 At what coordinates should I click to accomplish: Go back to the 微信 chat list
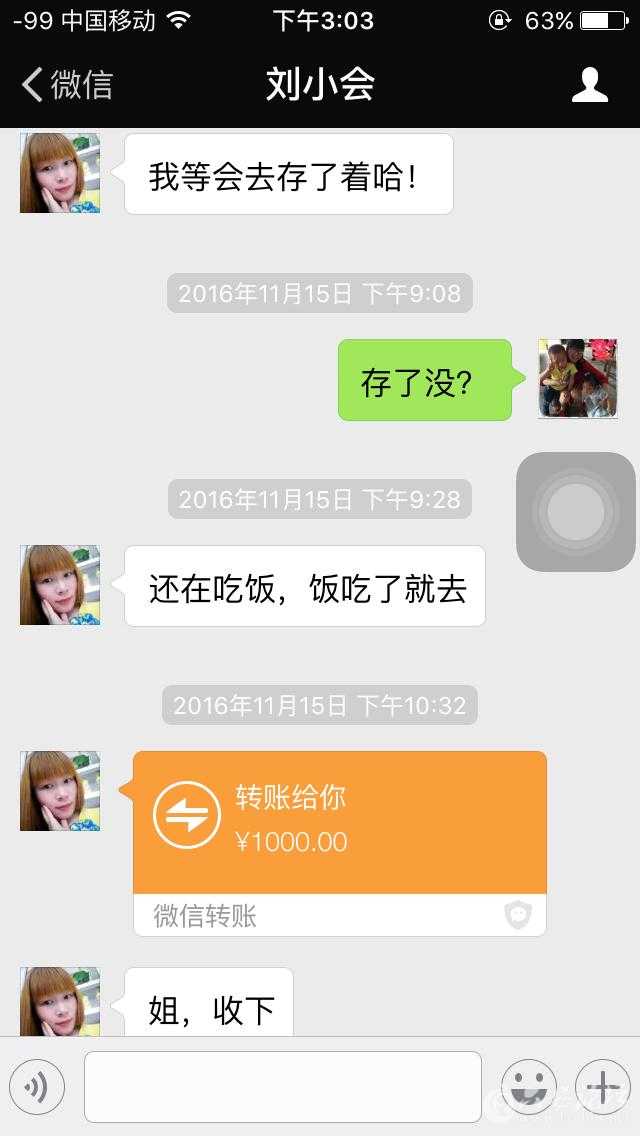point(68,85)
